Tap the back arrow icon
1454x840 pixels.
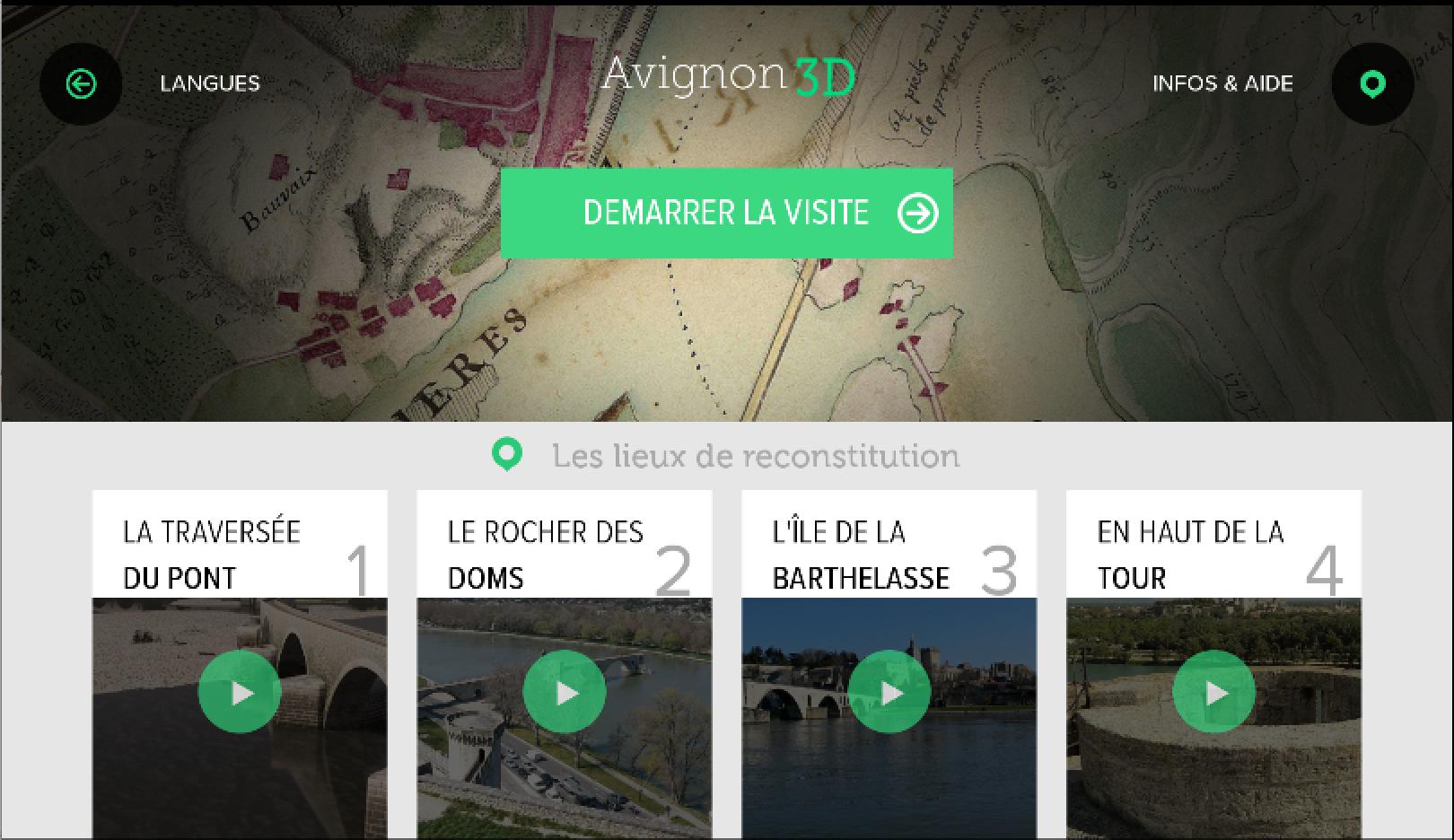pyautogui.click(x=81, y=84)
